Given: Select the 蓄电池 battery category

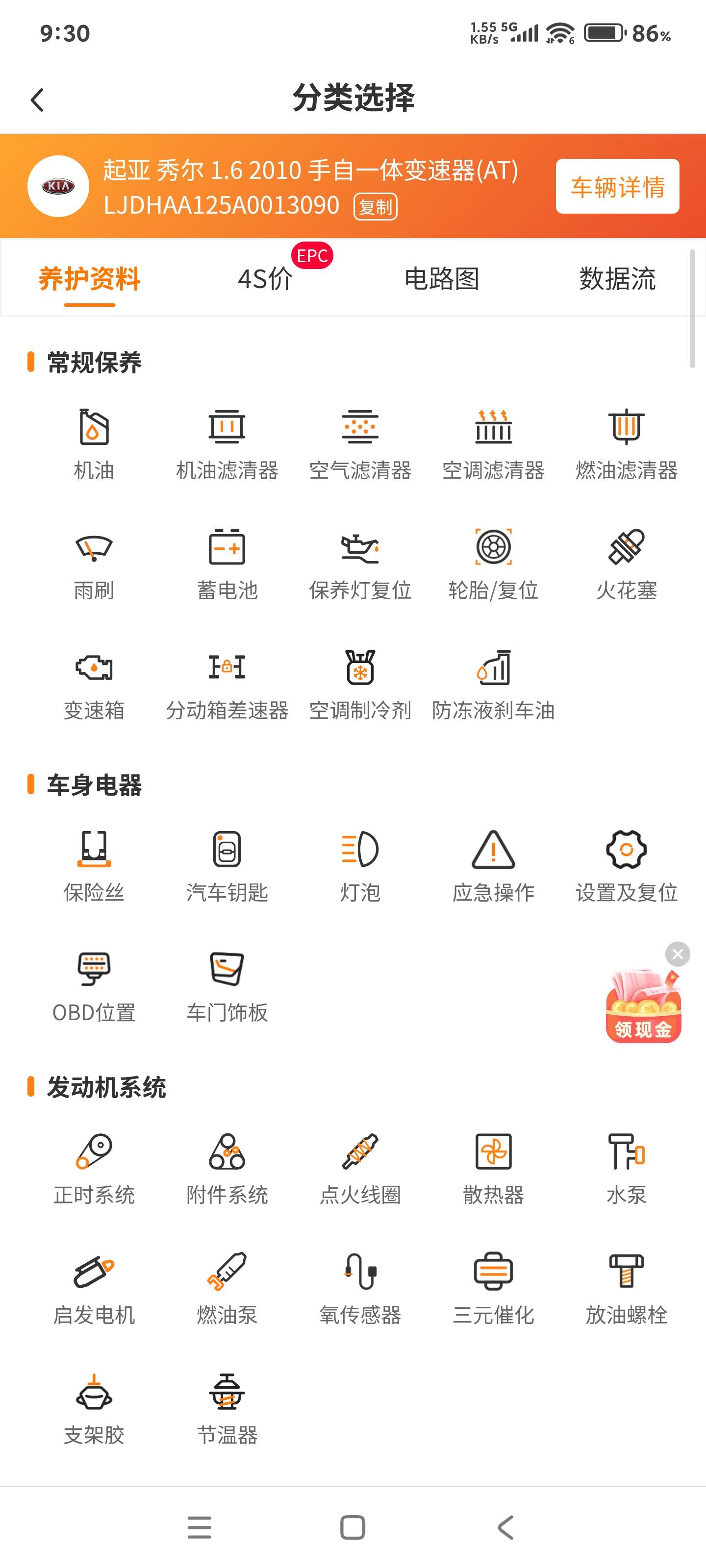Looking at the screenshot, I should coord(227,563).
